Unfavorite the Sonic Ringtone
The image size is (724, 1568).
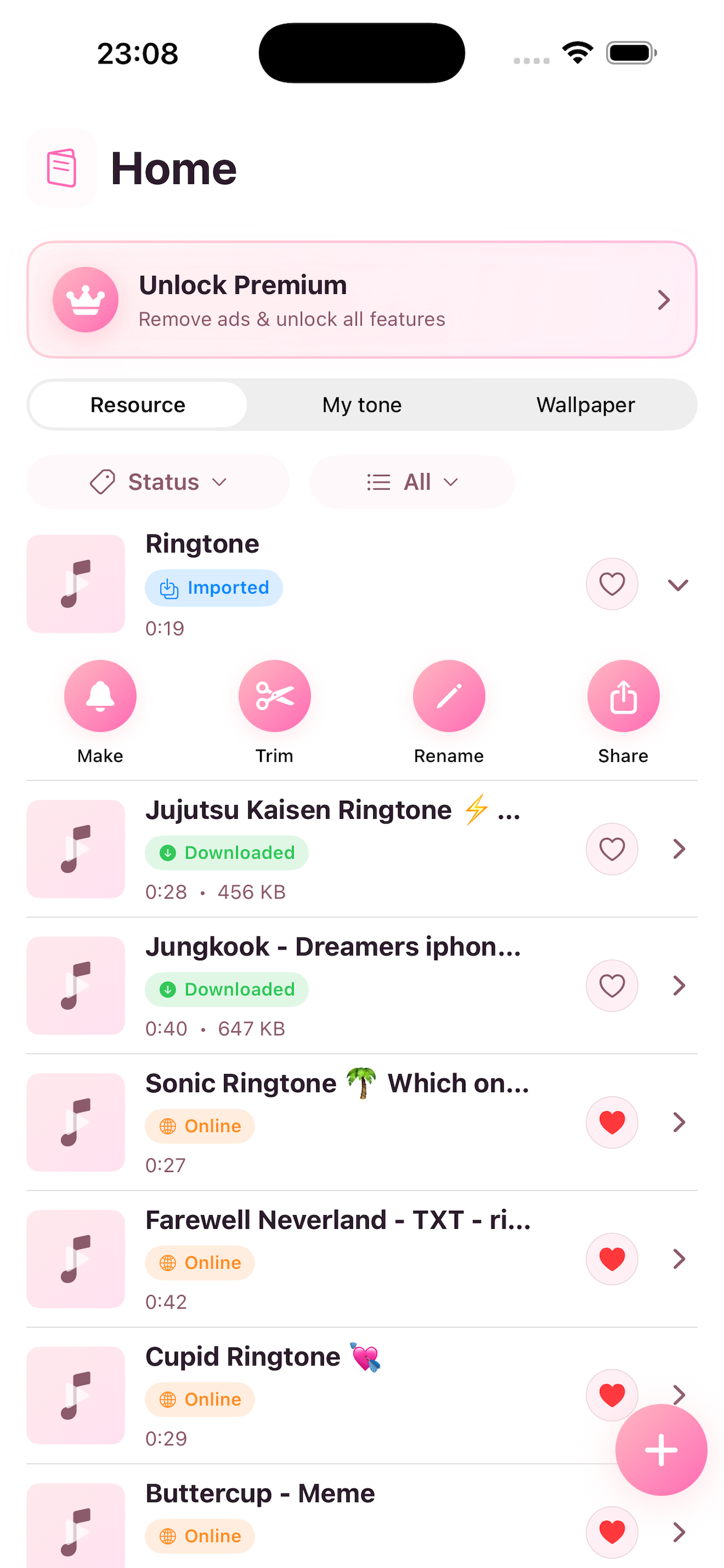[x=611, y=1122]
